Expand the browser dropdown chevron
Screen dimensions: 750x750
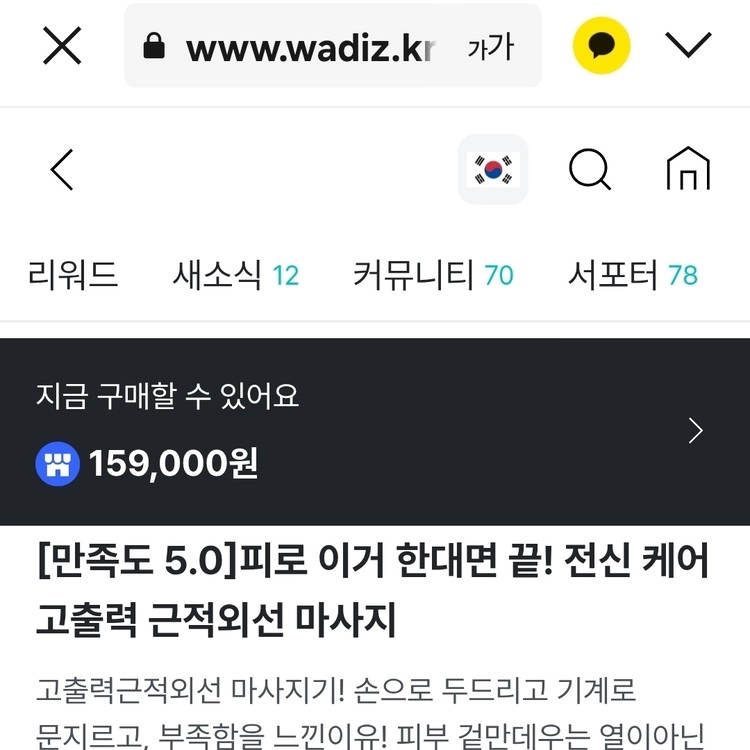click(688, 45)
